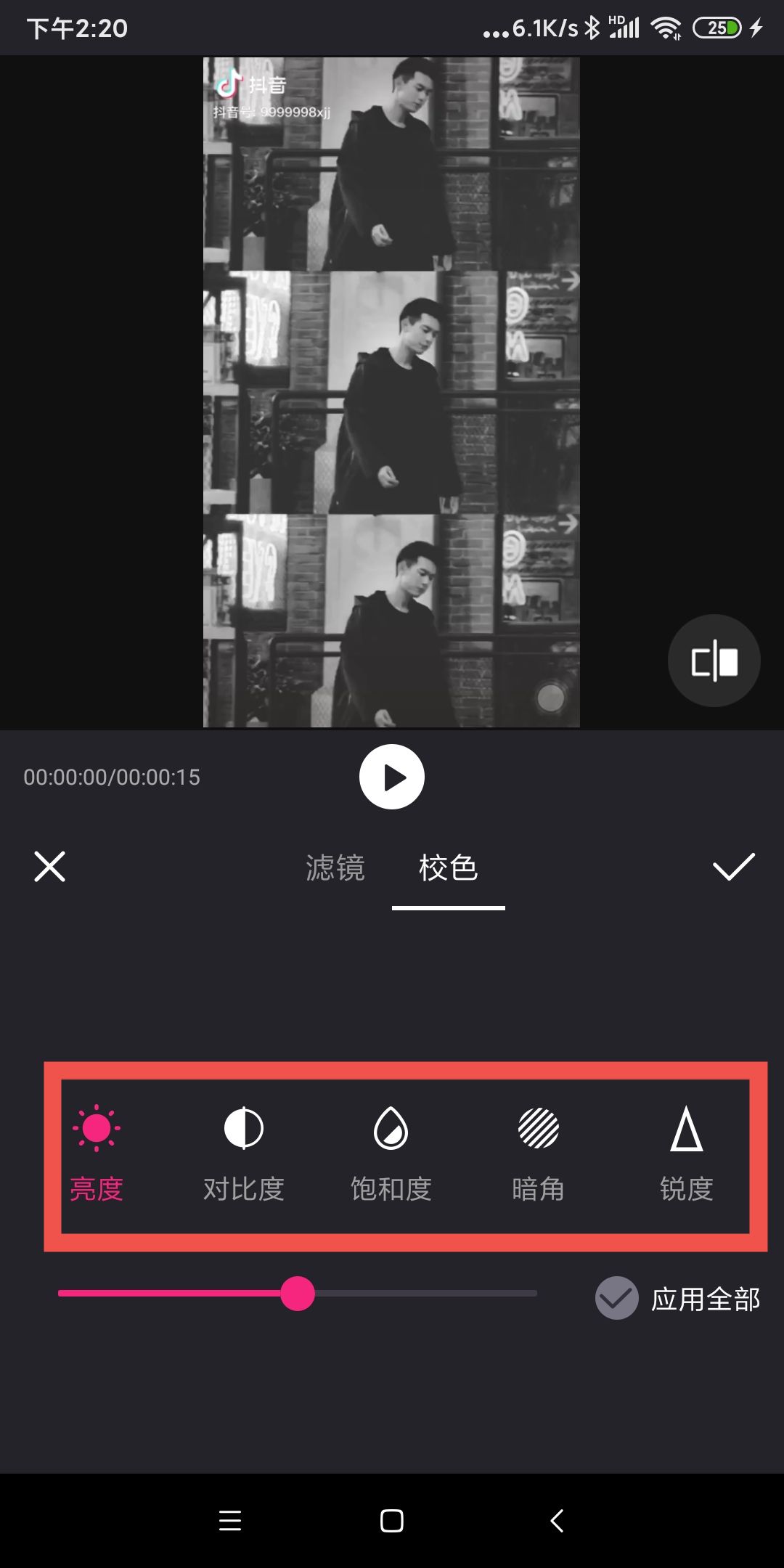This screenshot has width=784, height=1568.
Task: Tap the 00:00:00/00:00:15 time display
Action: [110, 777]
